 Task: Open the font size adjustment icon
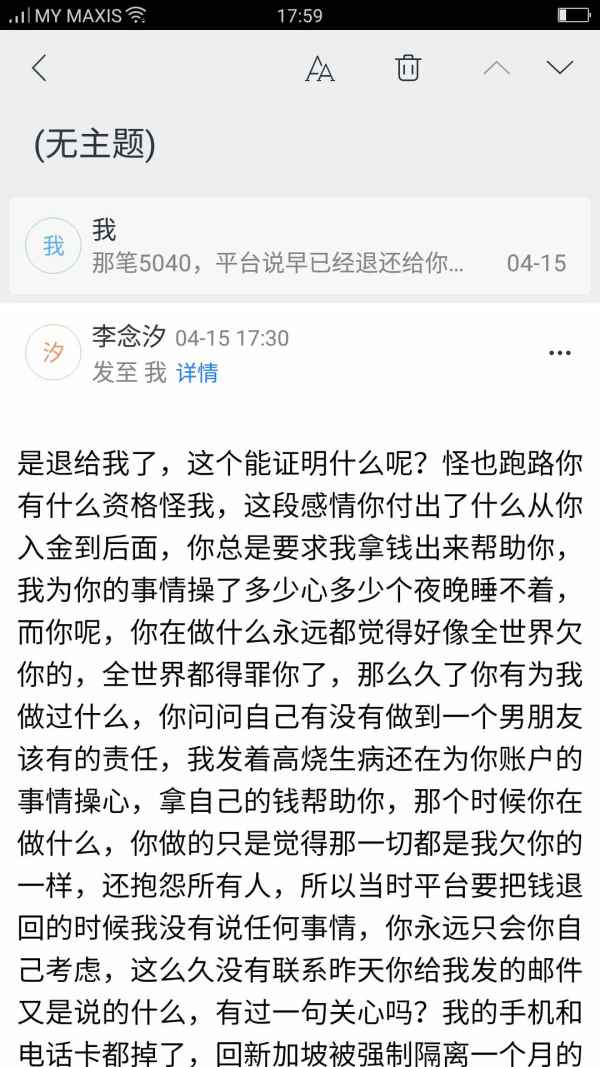[x=320, y=68]
